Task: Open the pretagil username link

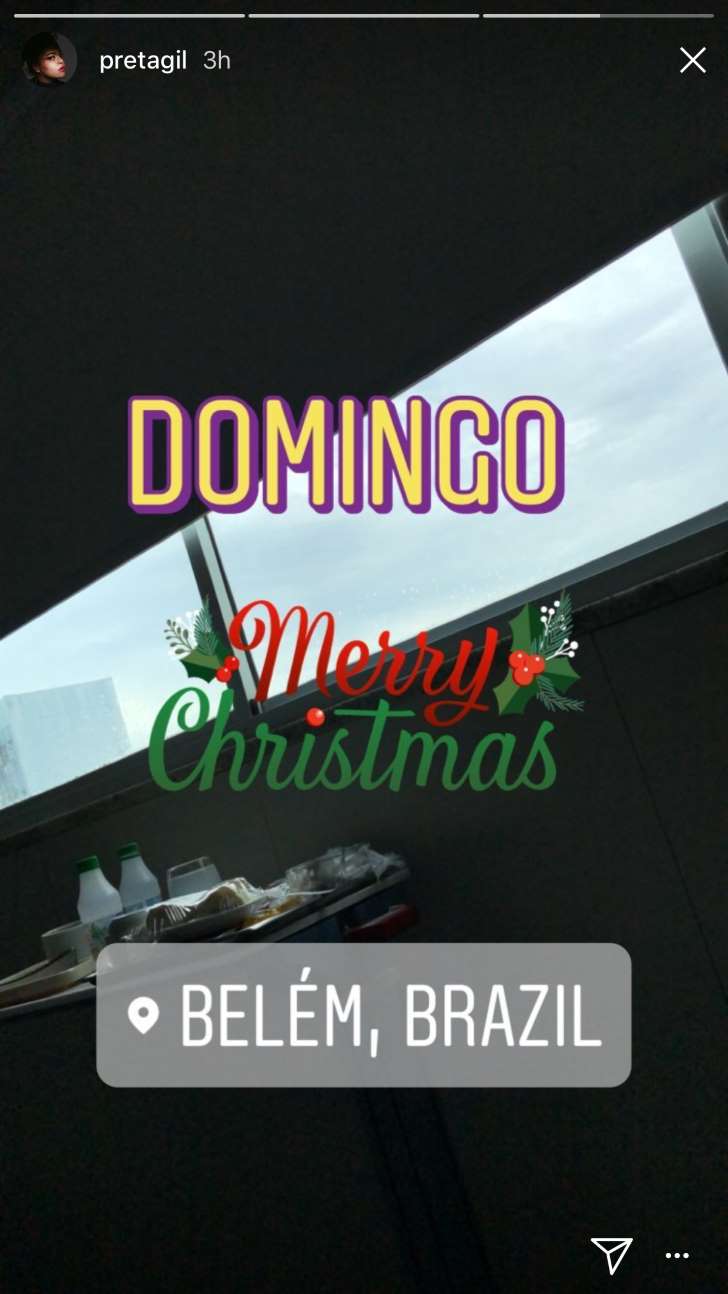Action: pos(143,61)
